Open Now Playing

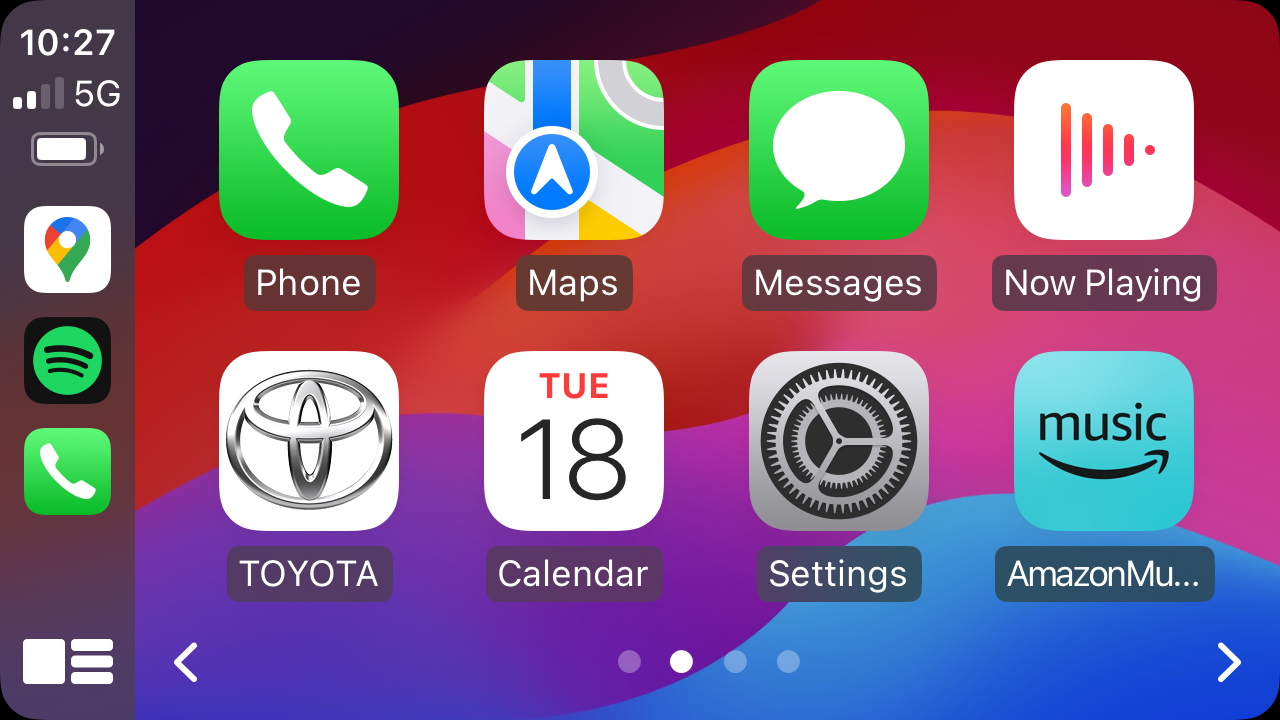[1104, 150]
